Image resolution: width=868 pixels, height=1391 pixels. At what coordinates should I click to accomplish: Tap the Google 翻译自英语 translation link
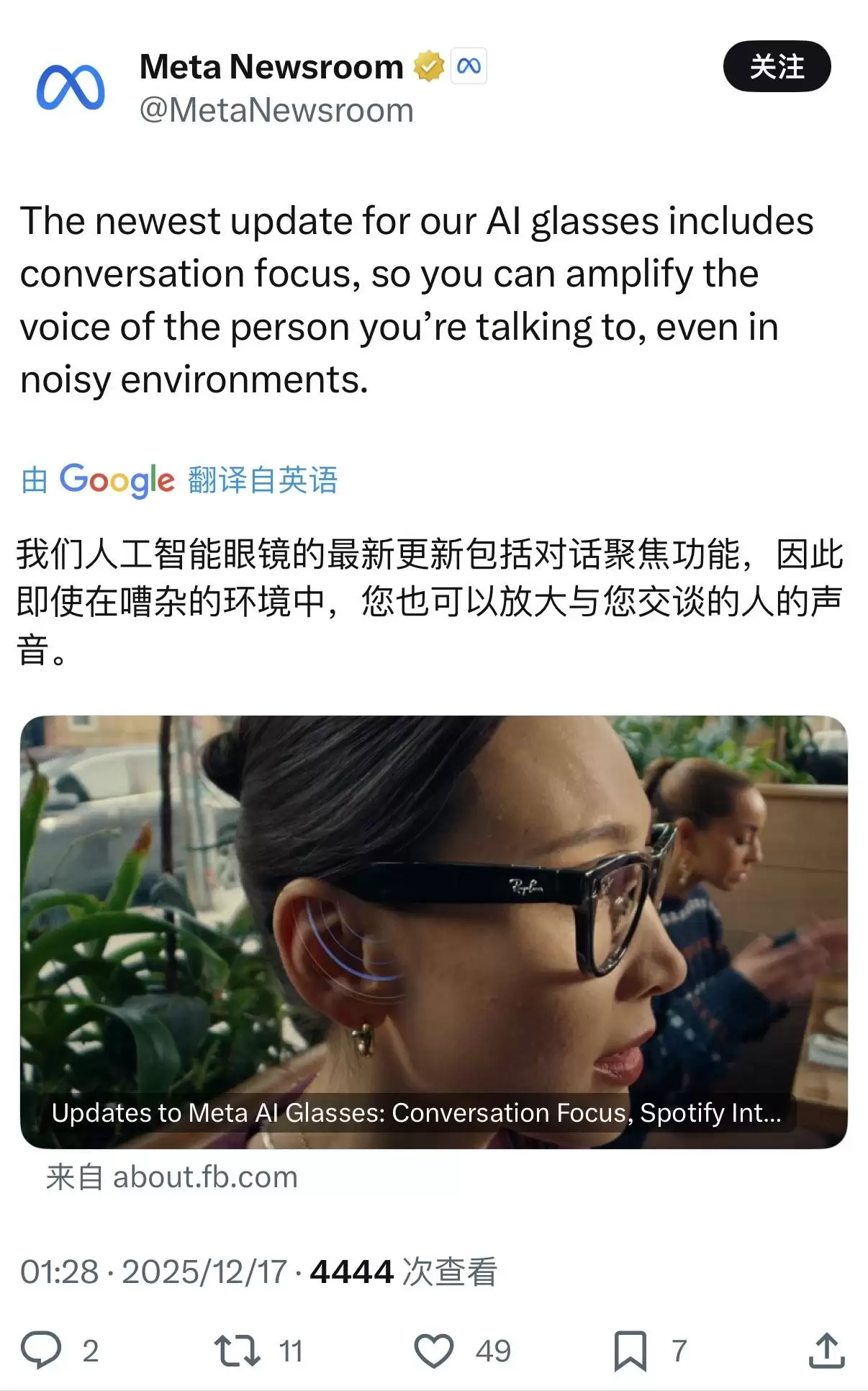[x=179, y=480]
